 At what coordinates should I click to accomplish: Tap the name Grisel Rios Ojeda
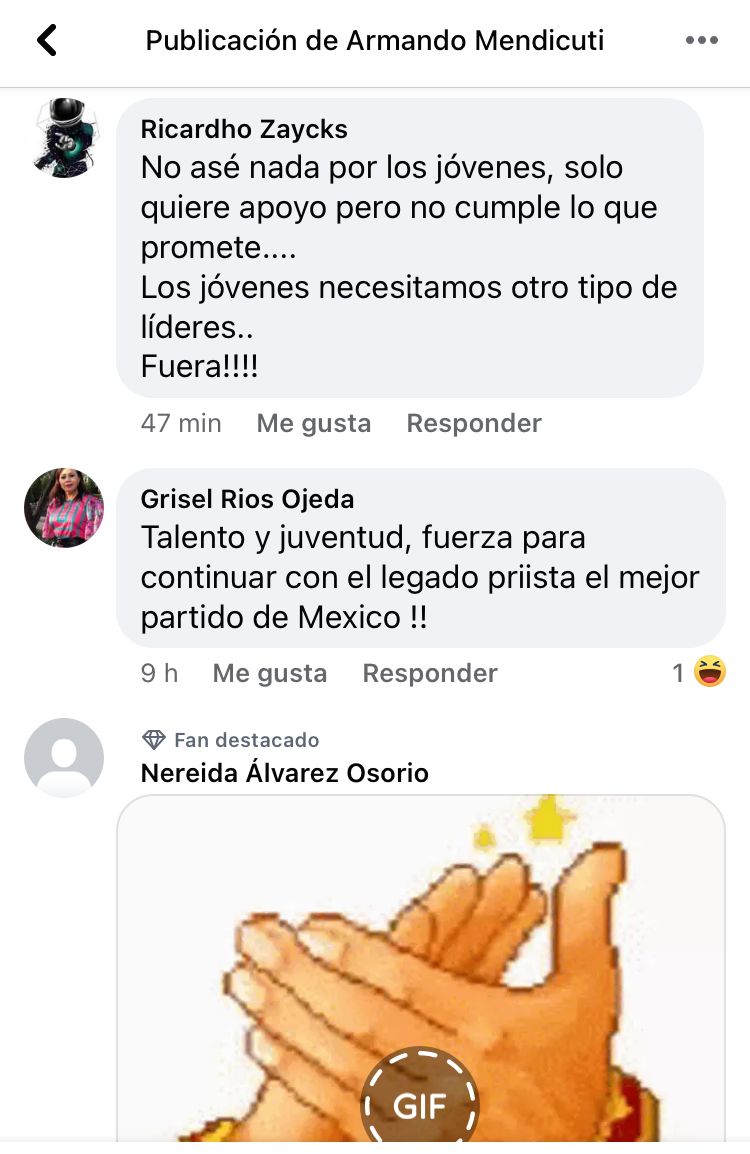[x=247, y=499]
